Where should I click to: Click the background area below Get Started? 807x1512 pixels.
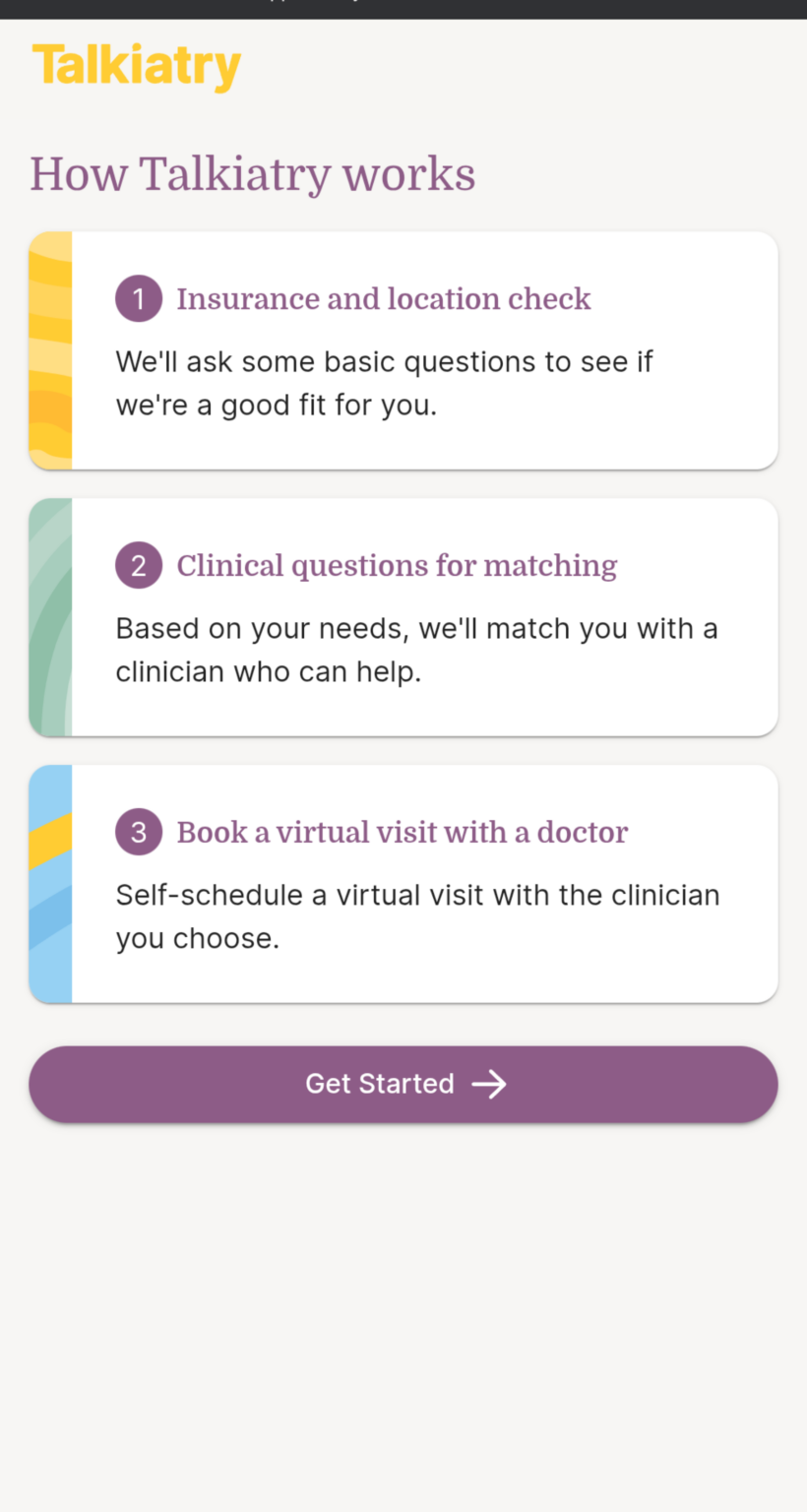pyautogui.click(x=403, y=1280)
